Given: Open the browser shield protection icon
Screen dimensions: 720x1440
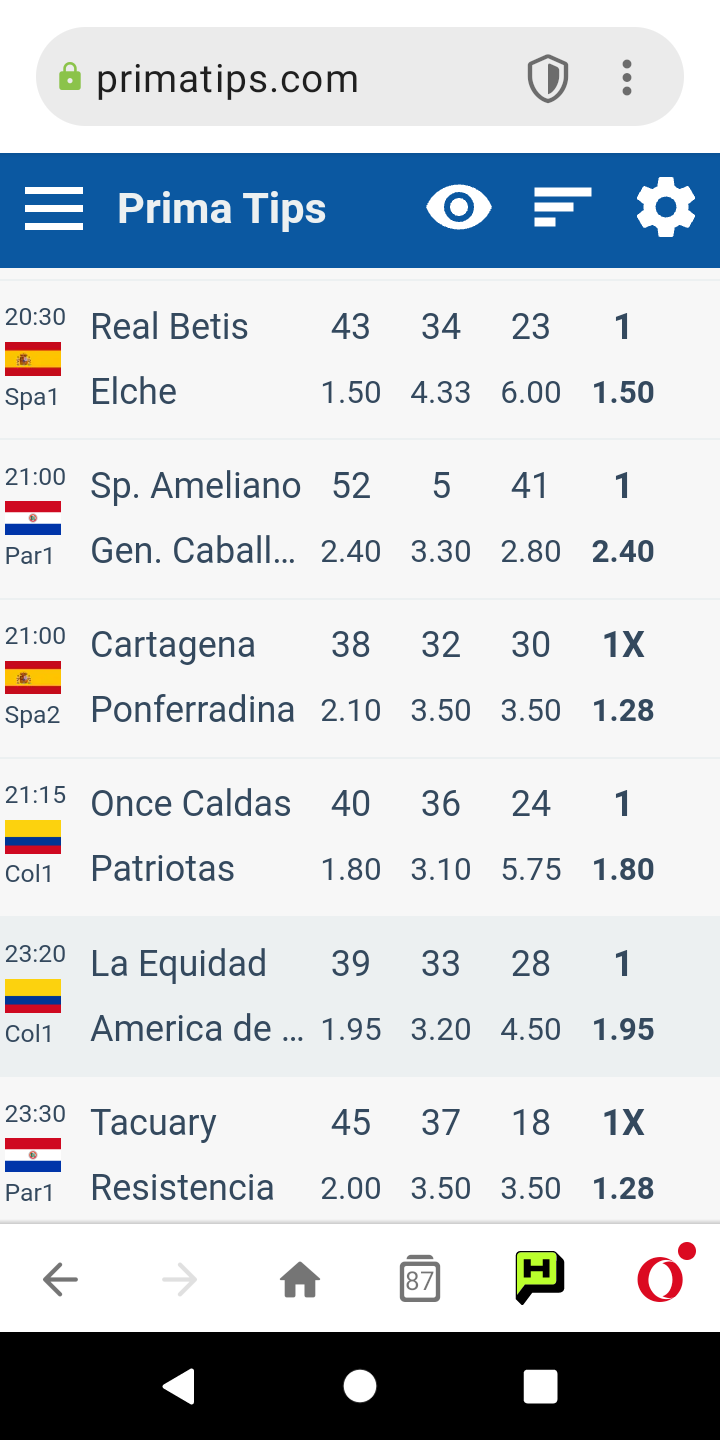Looking at the screenshot, I should [548, 78].
